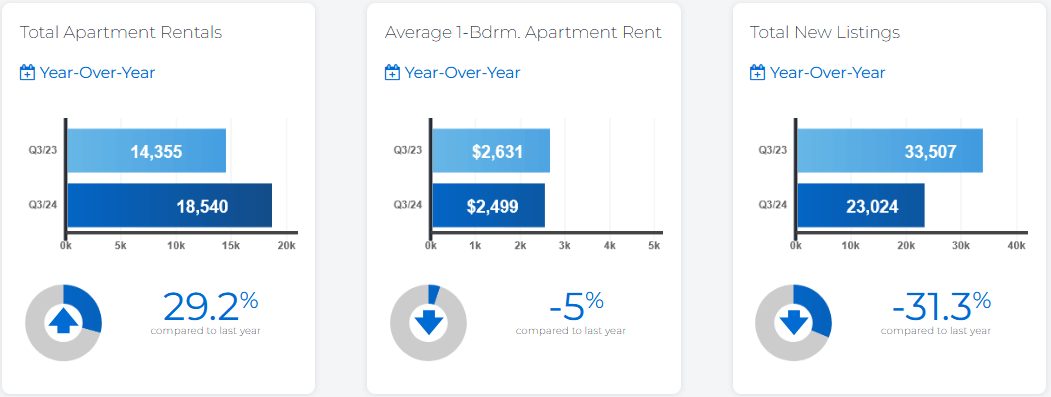Toggle Year-Over-Year under Average 1-Bdrm. Apartment Rent
1051x397 pixels.
(x=452, y=72)
